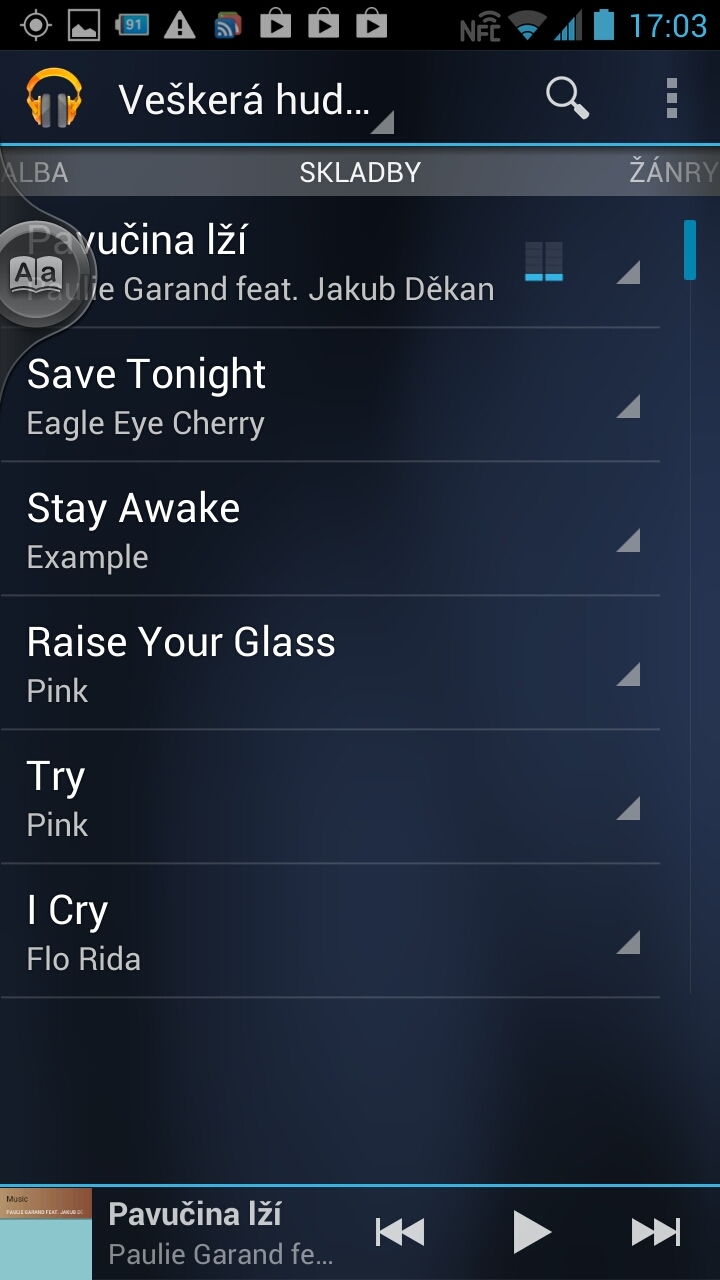Open options arrow for Pavučina lží
720x1280 pixels.
(x=628, y=272)
